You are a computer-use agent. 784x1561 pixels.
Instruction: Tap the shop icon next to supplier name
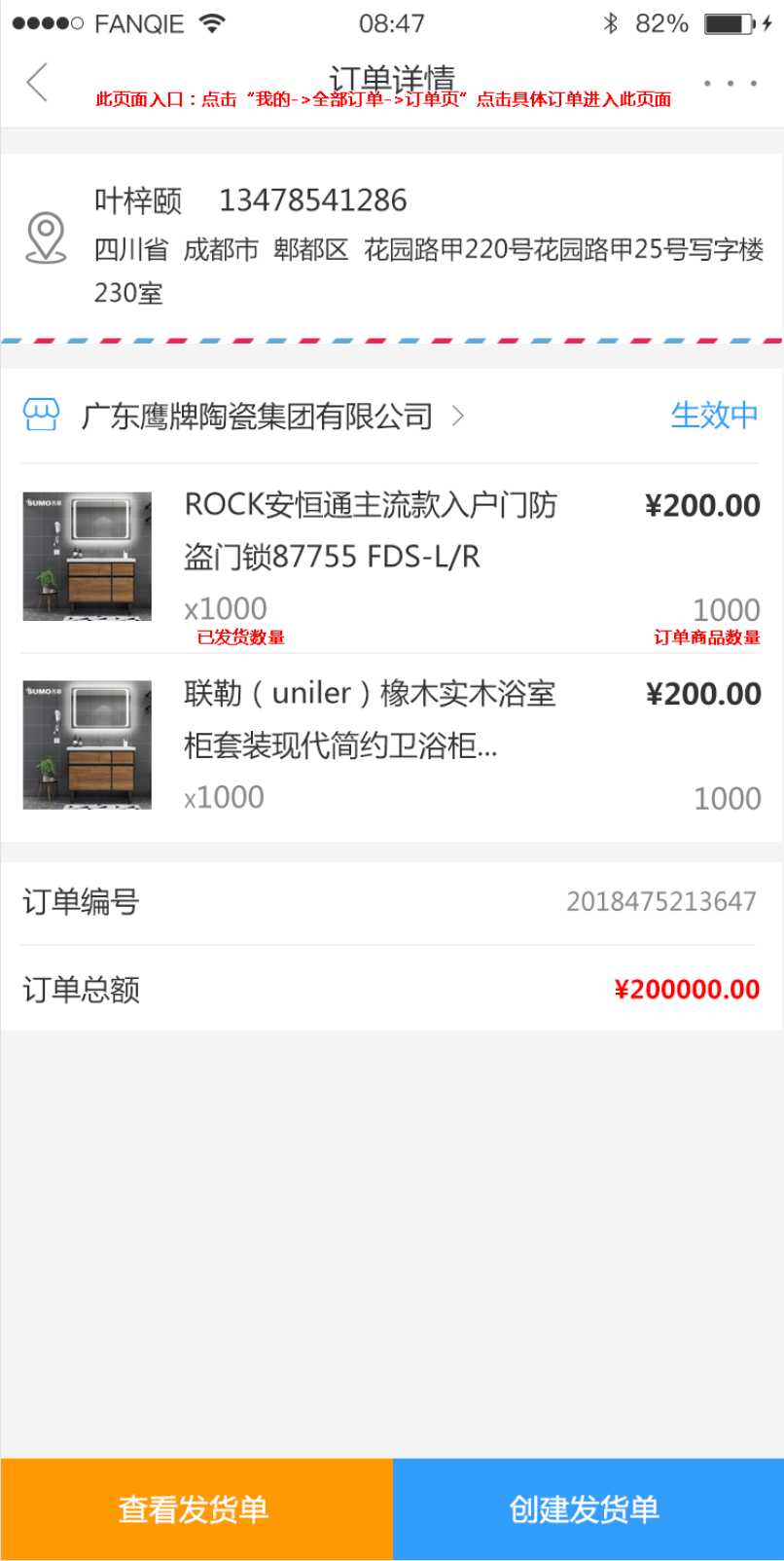[40, 416]
